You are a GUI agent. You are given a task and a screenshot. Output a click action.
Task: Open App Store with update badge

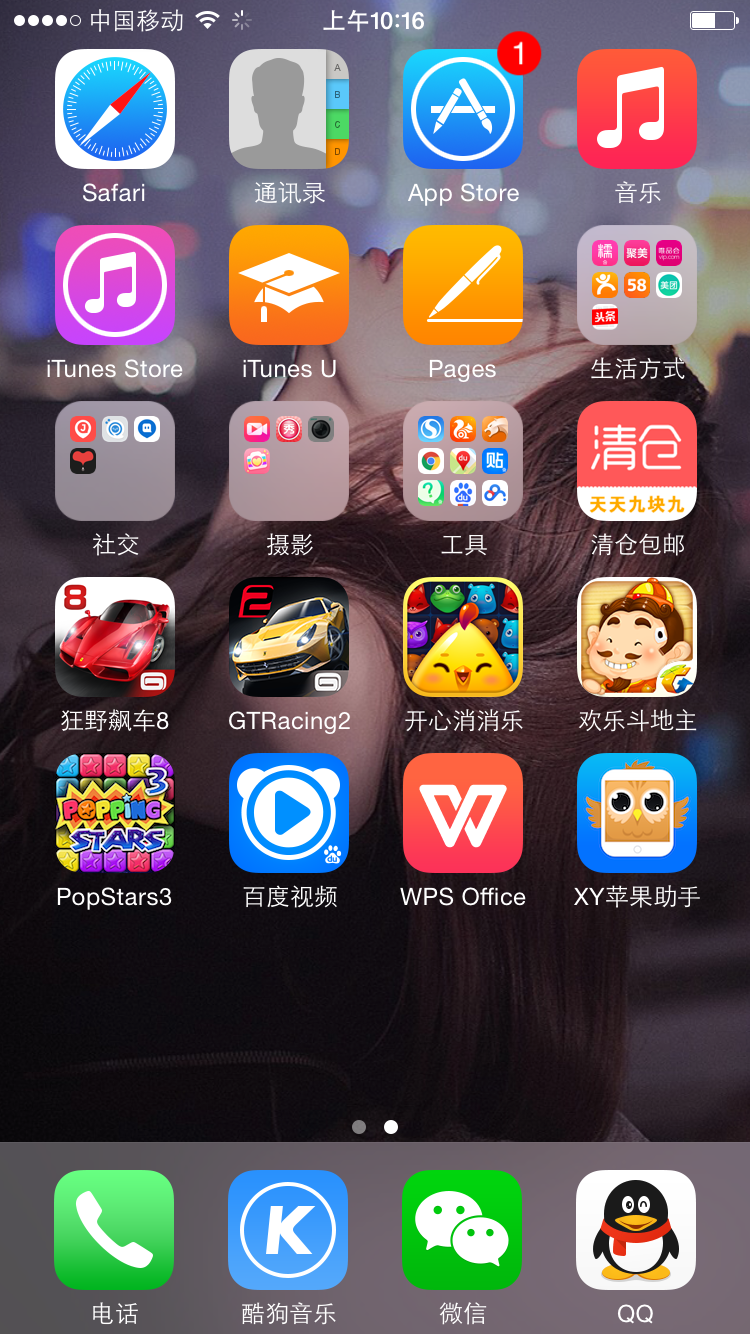[x=462, y=109]
